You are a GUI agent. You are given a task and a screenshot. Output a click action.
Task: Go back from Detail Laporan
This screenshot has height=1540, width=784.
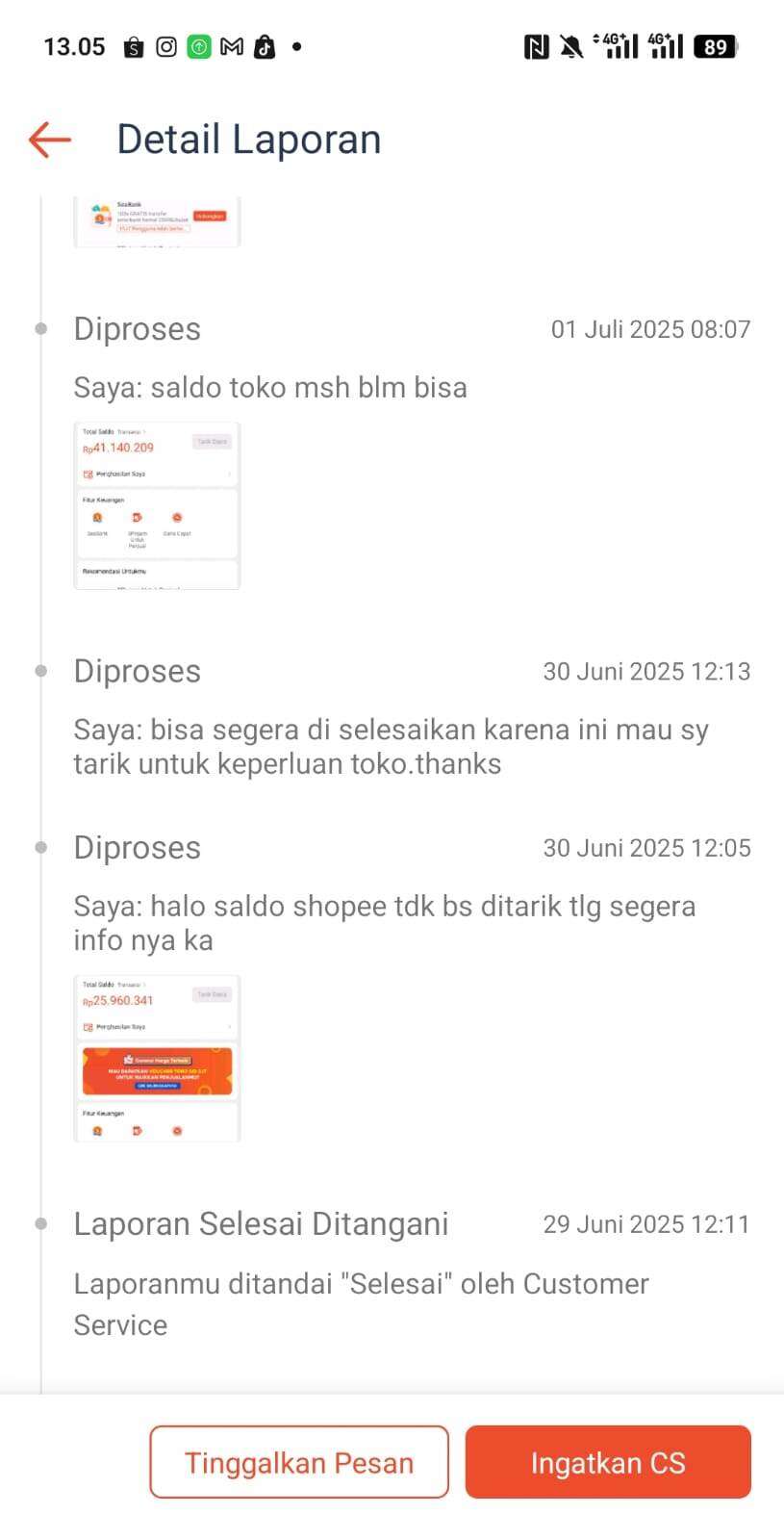[50, 140]
